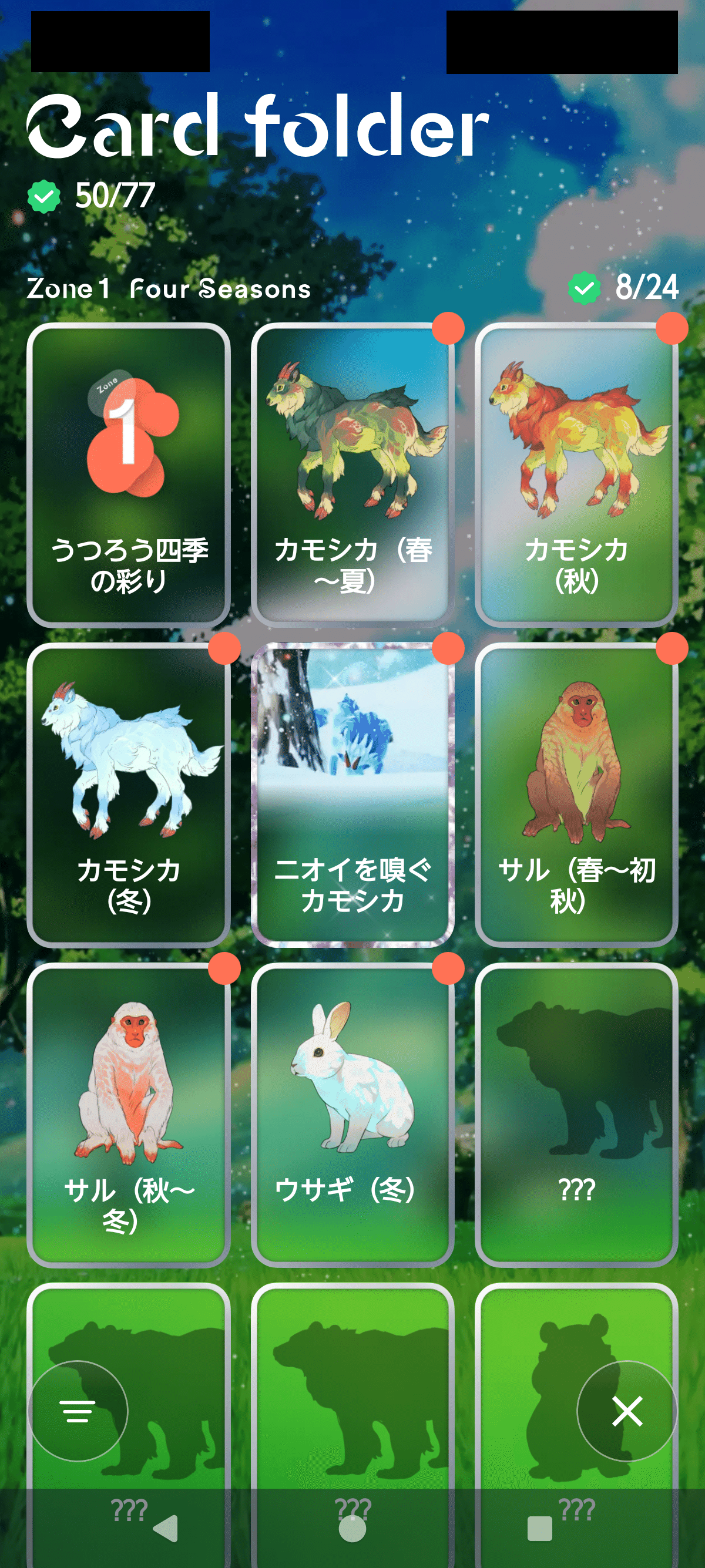Screen dimensions: 705x1568
Task: View the カモシカ（秋）card
Action: click(576, 475)
